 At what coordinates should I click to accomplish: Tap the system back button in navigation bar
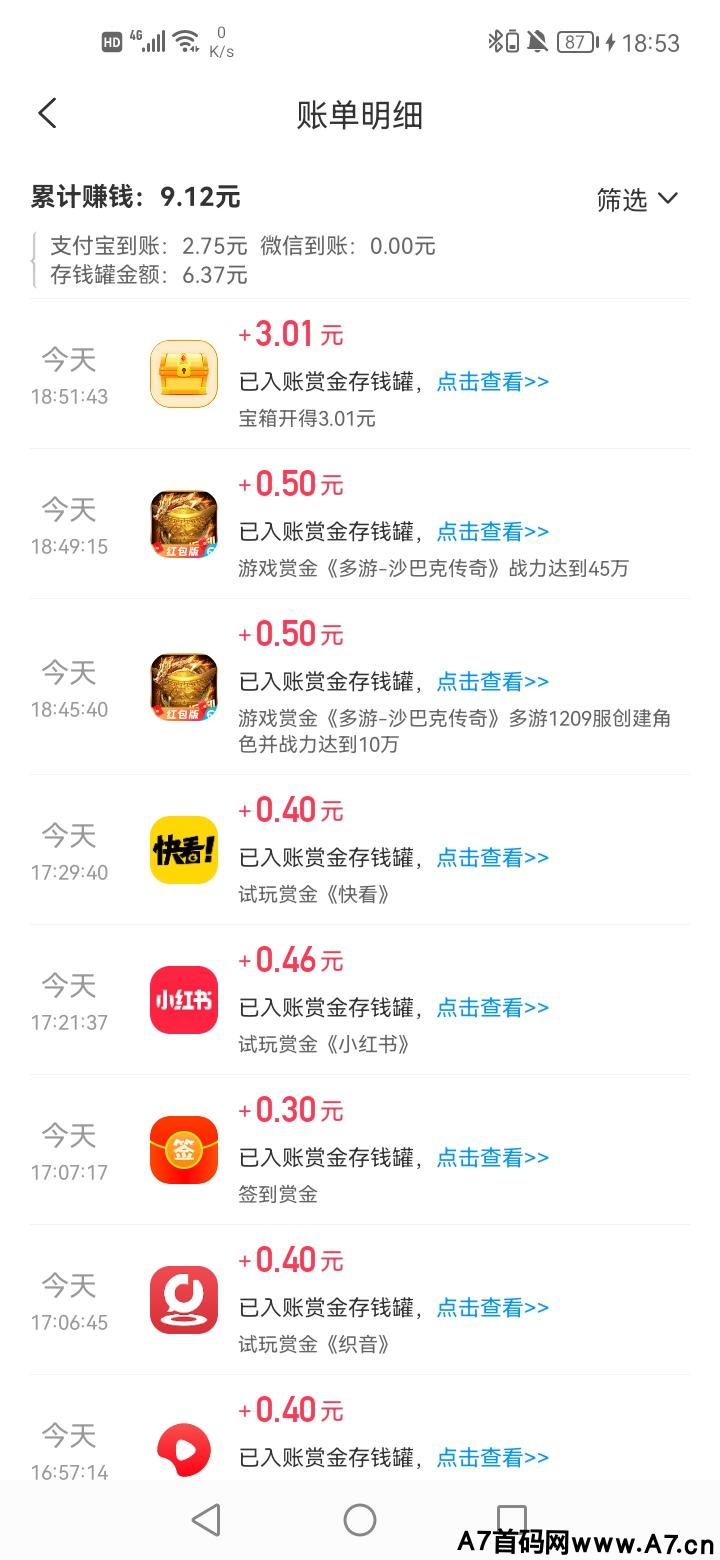point(206,1520)
